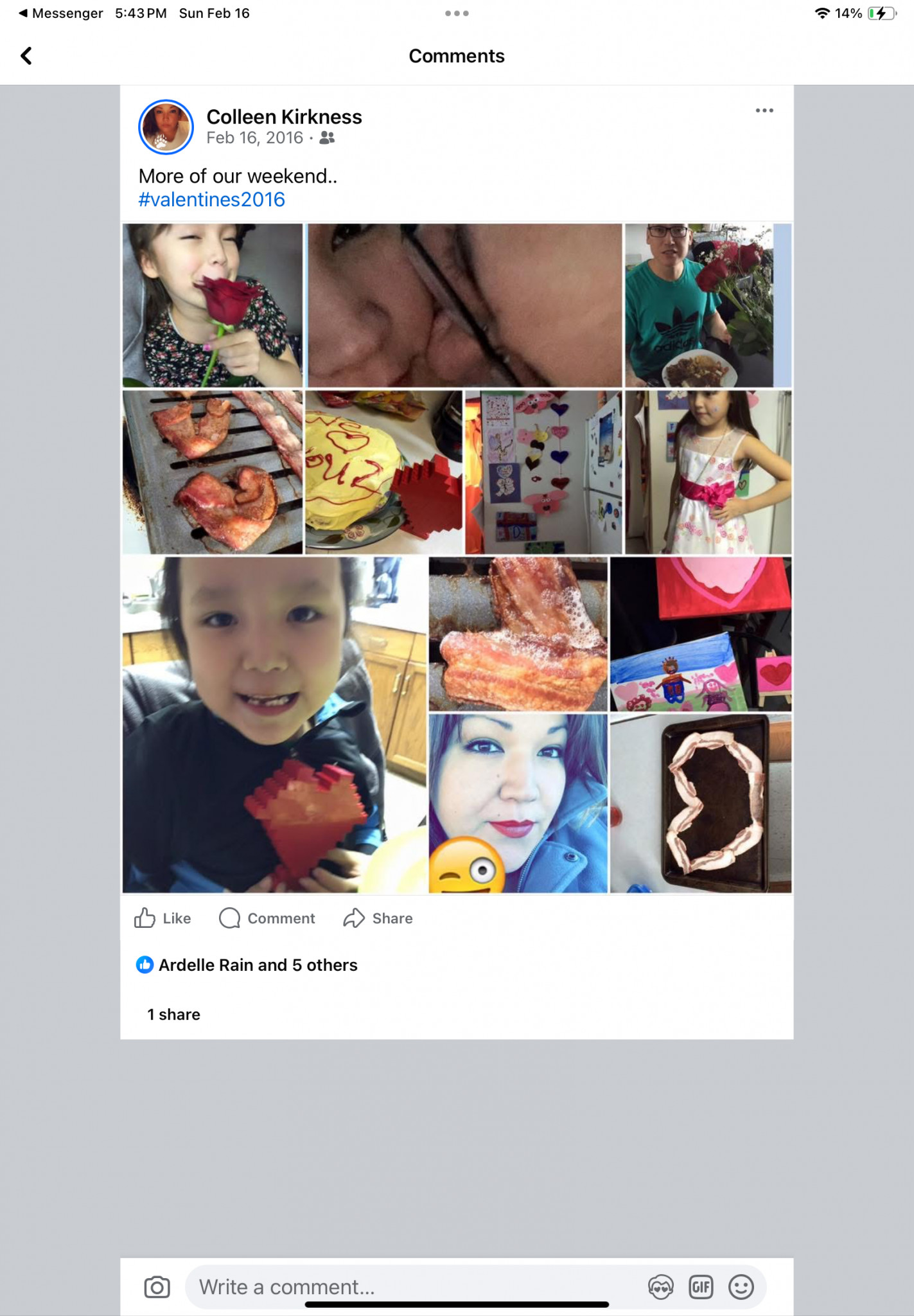Image resolution: width=914 pixels, height=1316 pixels.
Task: Open Colleen Kirkness's profile name
Action: tap(284, 117)
